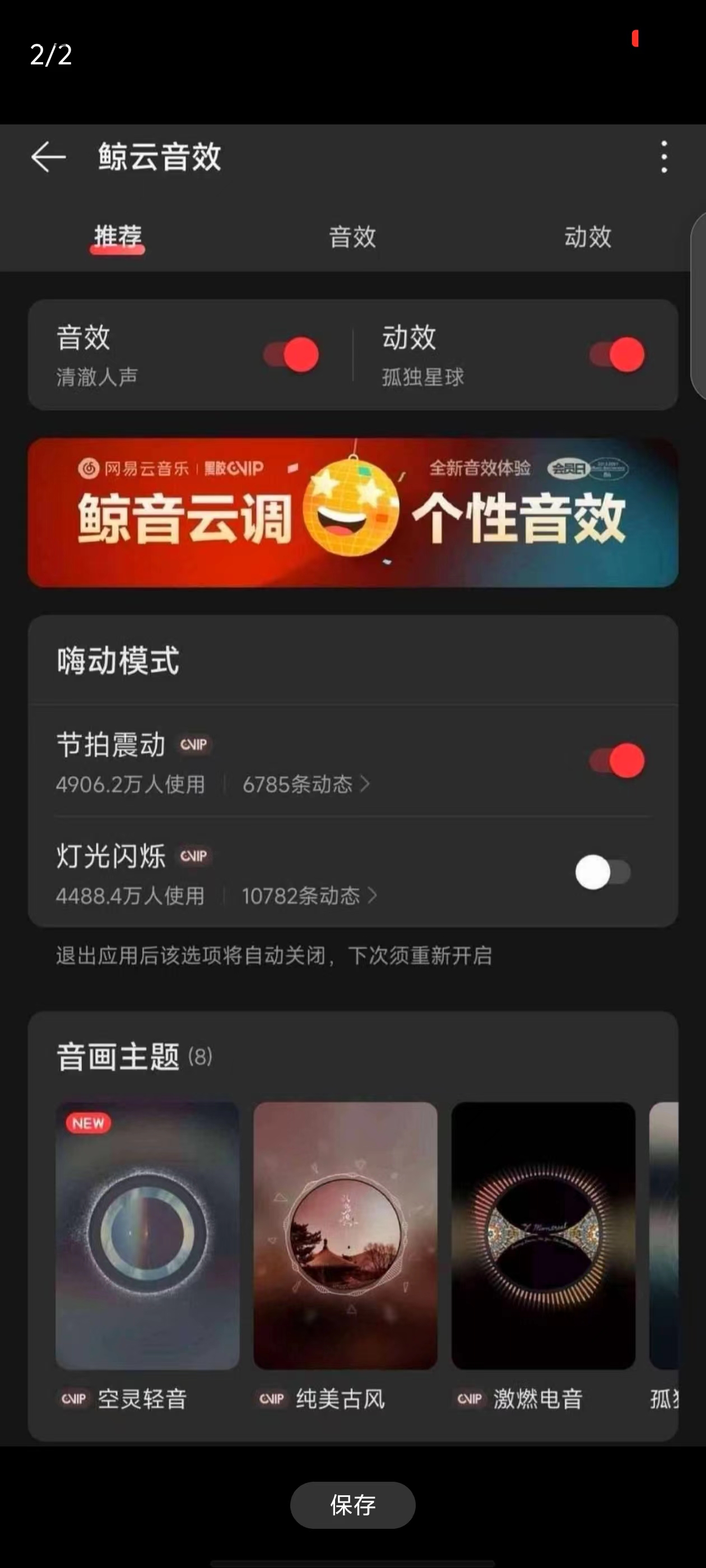
Task: View the 6785条动态 link
Action: coord(305,785)
